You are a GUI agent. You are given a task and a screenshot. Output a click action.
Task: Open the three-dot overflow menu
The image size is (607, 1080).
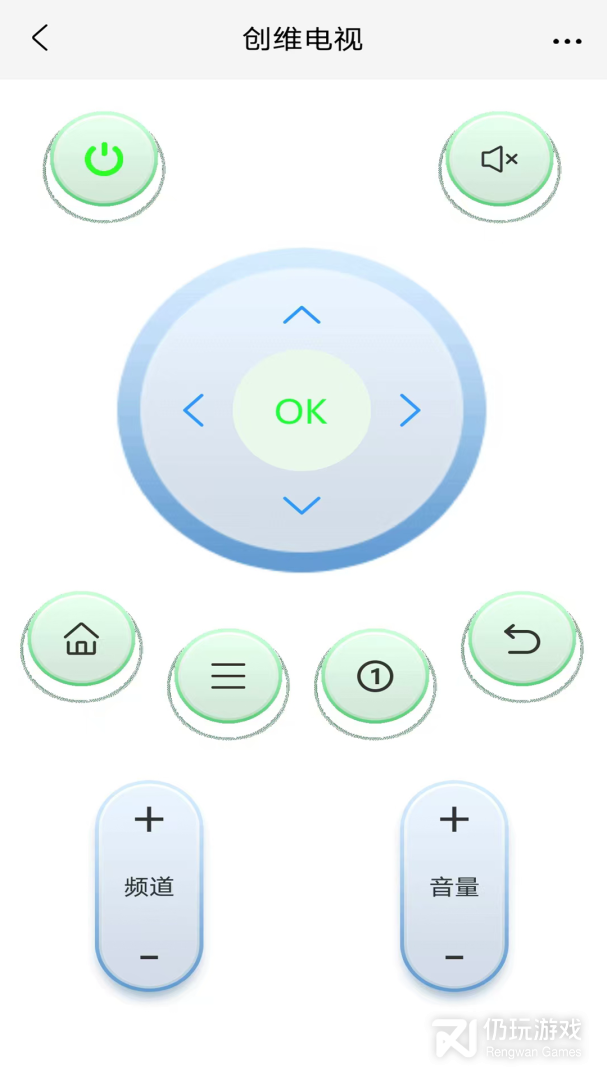coord(567,41)
